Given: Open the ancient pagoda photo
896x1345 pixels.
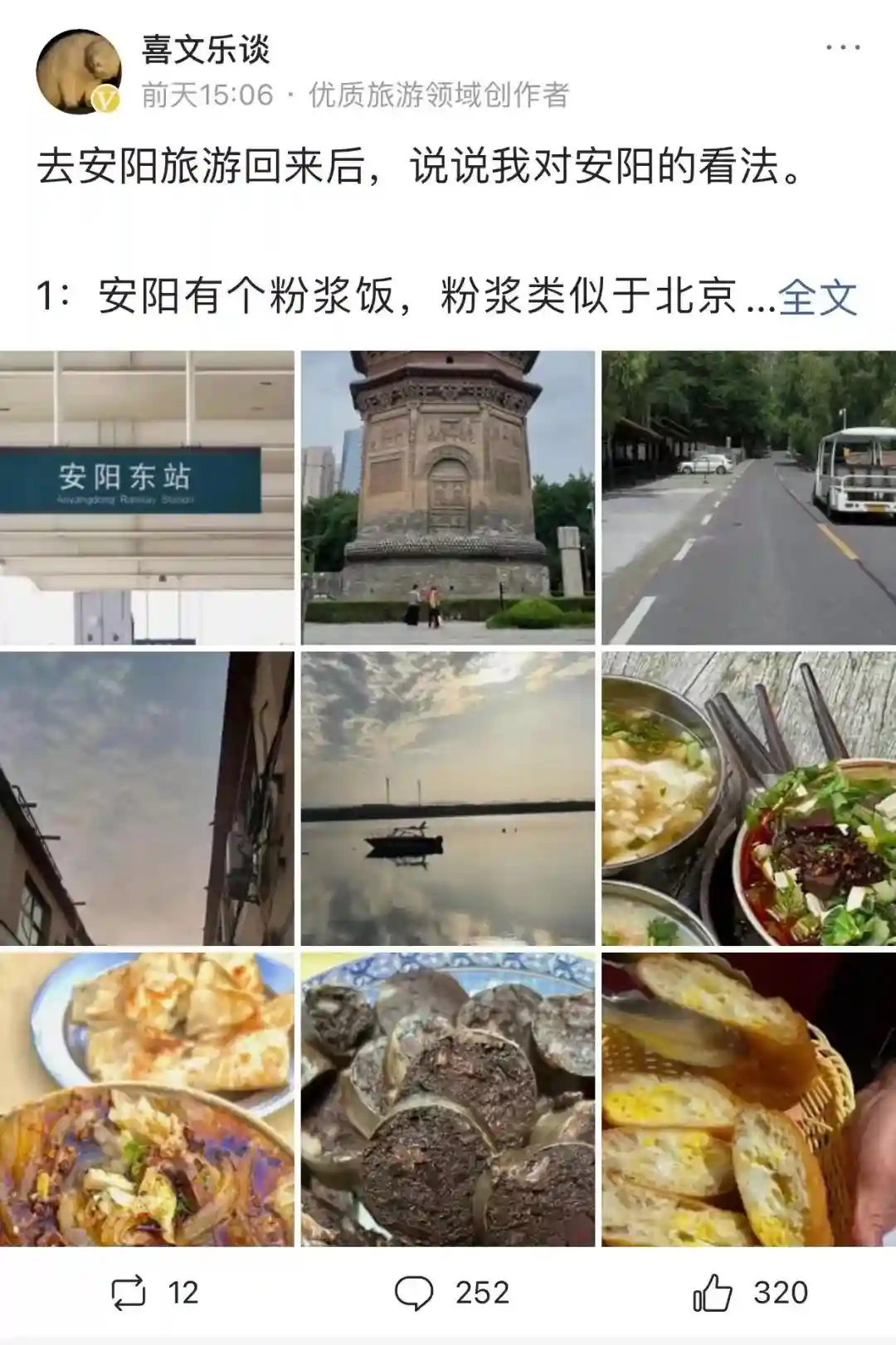Looking at the screenshot, I should click(x=448, y=497).
